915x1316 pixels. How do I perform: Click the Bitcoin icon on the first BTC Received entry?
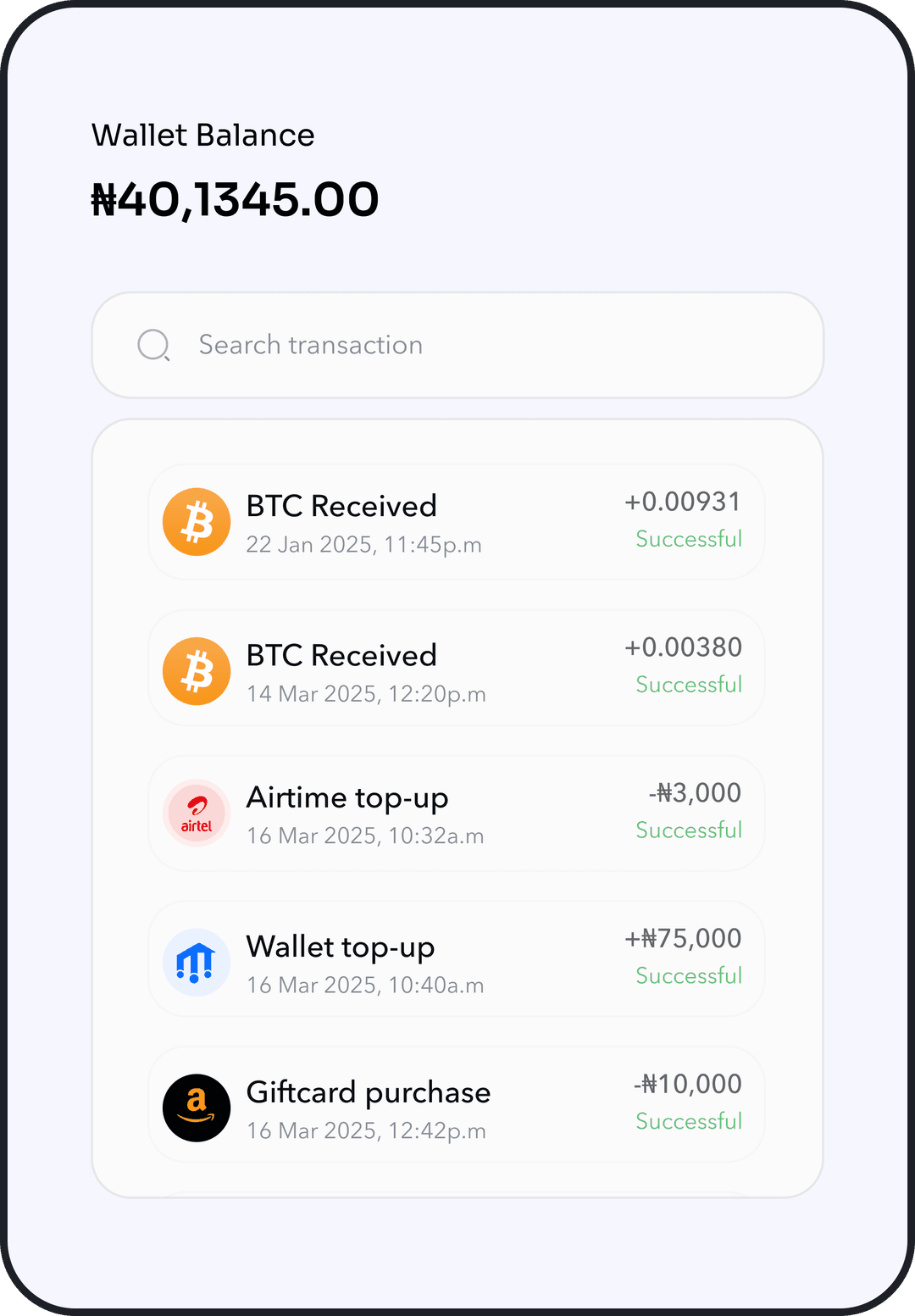coord(196,522)
